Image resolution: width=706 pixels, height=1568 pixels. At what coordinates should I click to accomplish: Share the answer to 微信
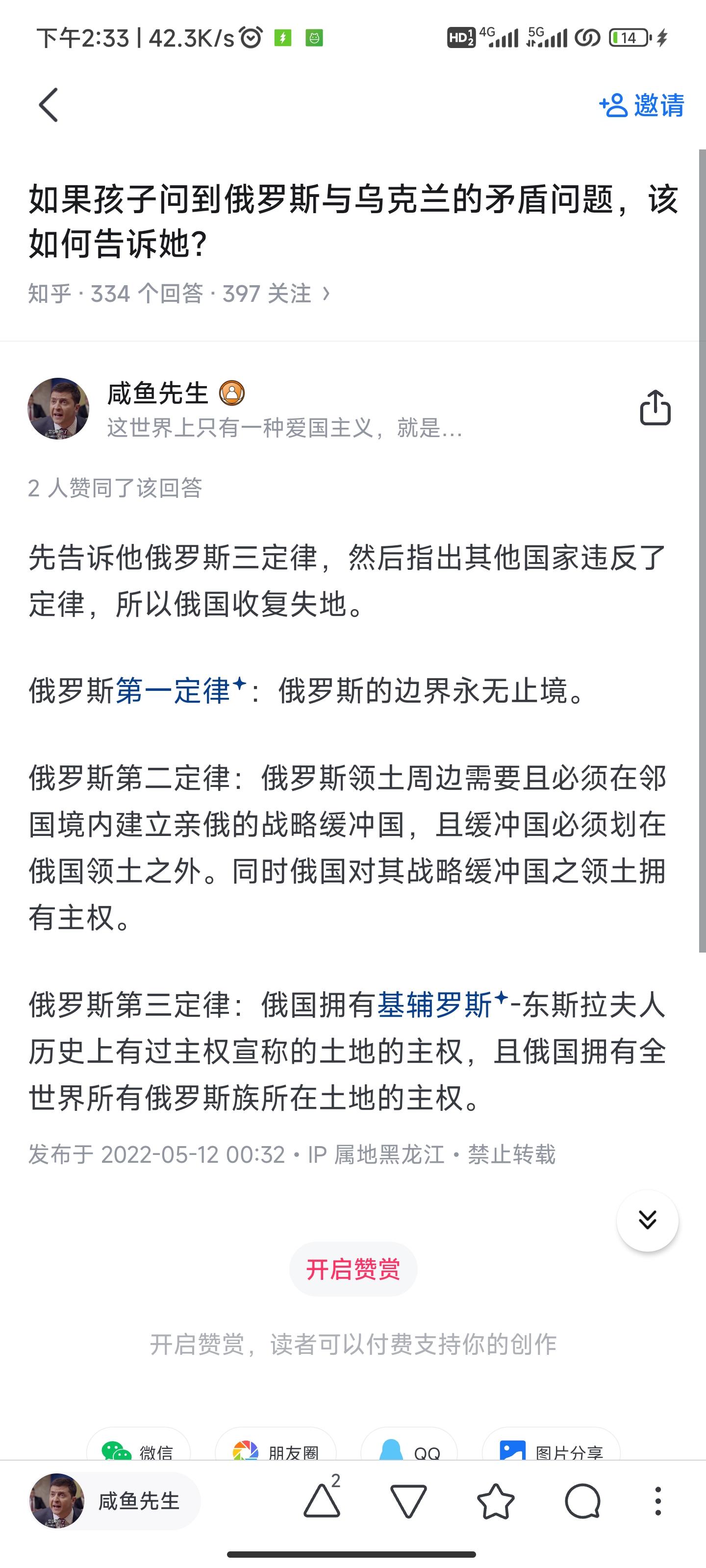138,1446
